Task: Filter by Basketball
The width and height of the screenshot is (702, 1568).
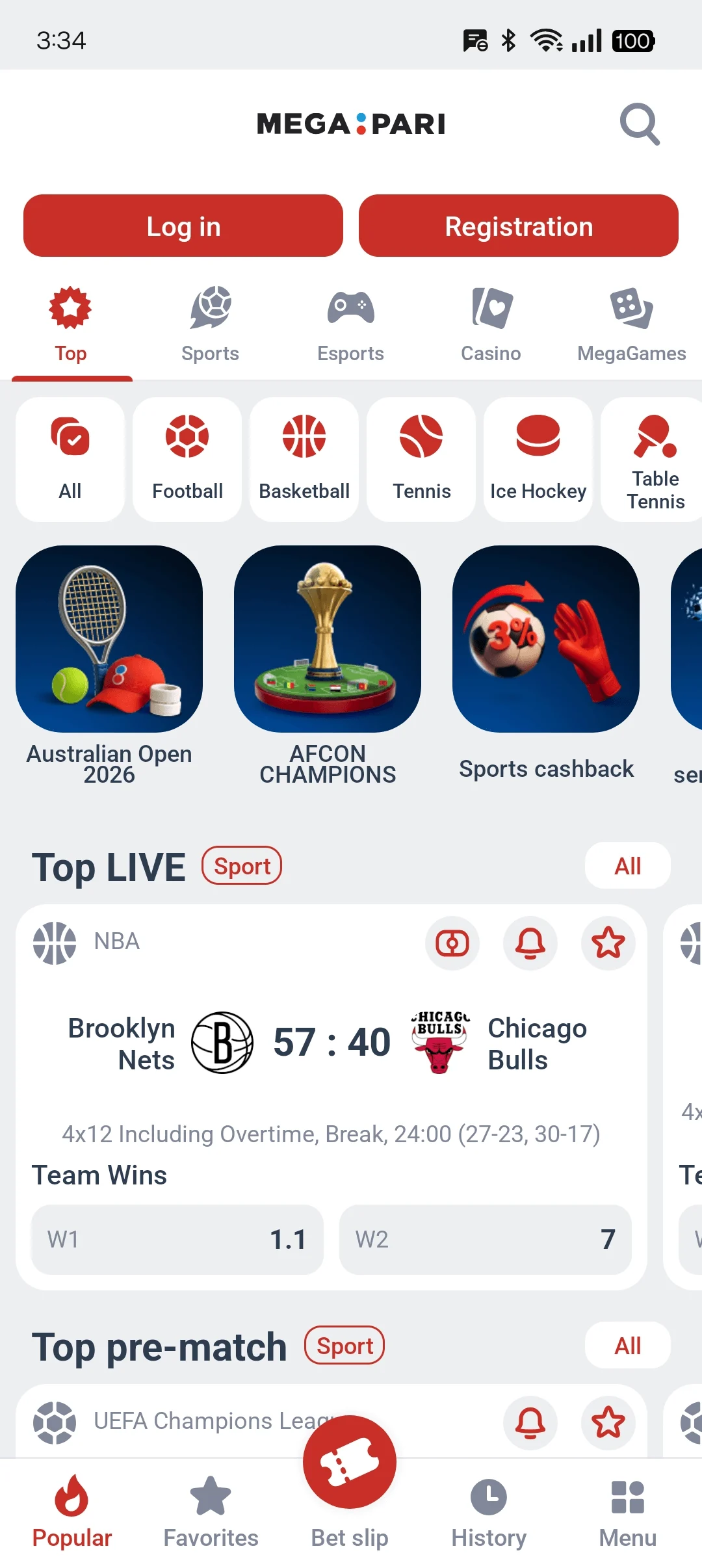Action: pyautogui.click(x=304, y=460)
